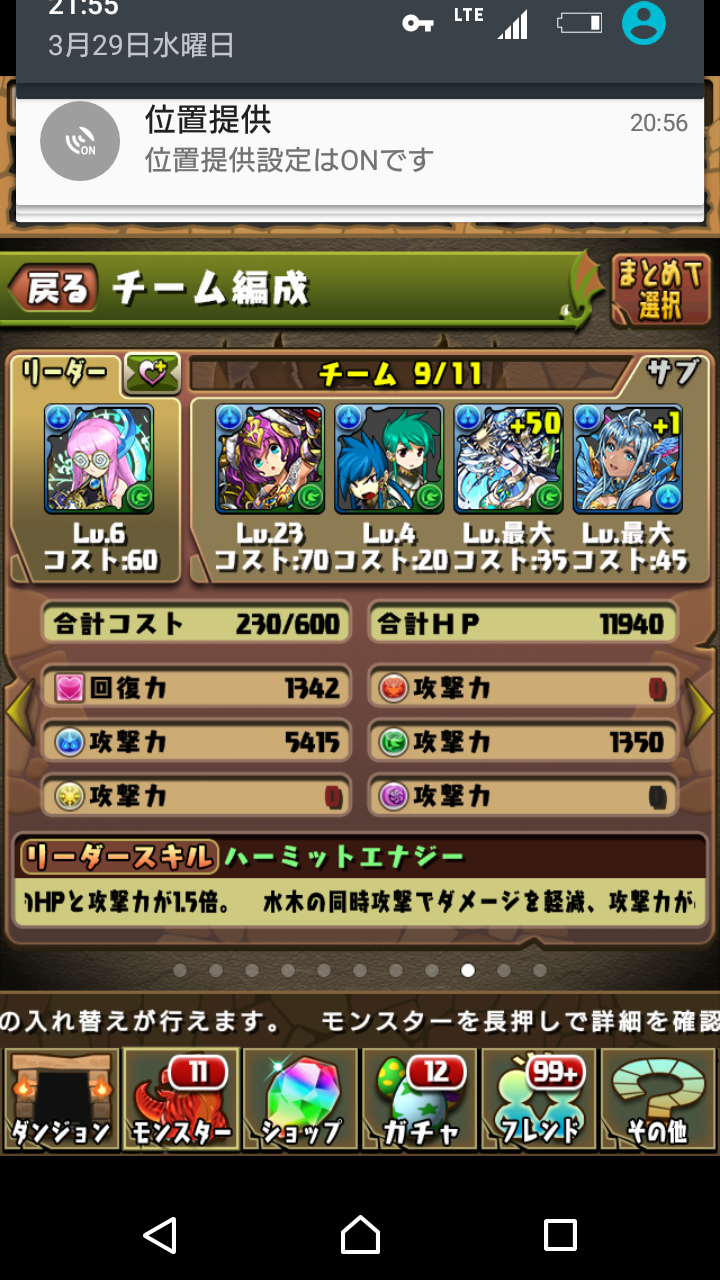Tap the system home button
This screenshot has width=720, height=1280.
pyautogui.click(x=360, y=1235)
